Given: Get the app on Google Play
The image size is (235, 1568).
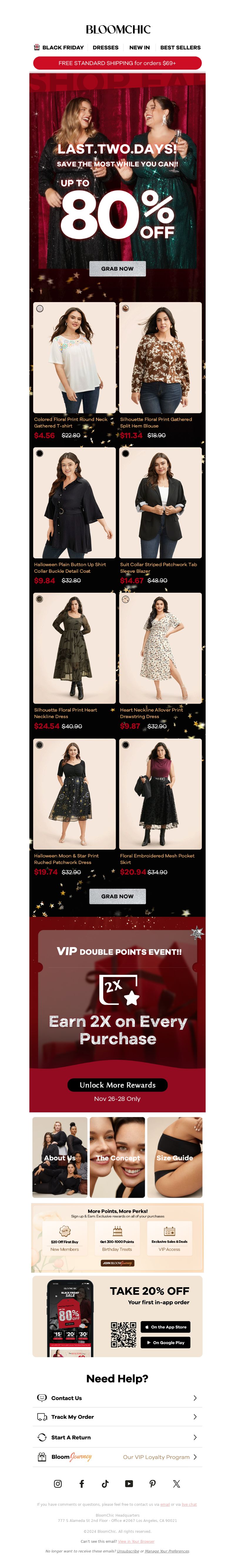Looking at the screenshot, I should pos(166,1342).
